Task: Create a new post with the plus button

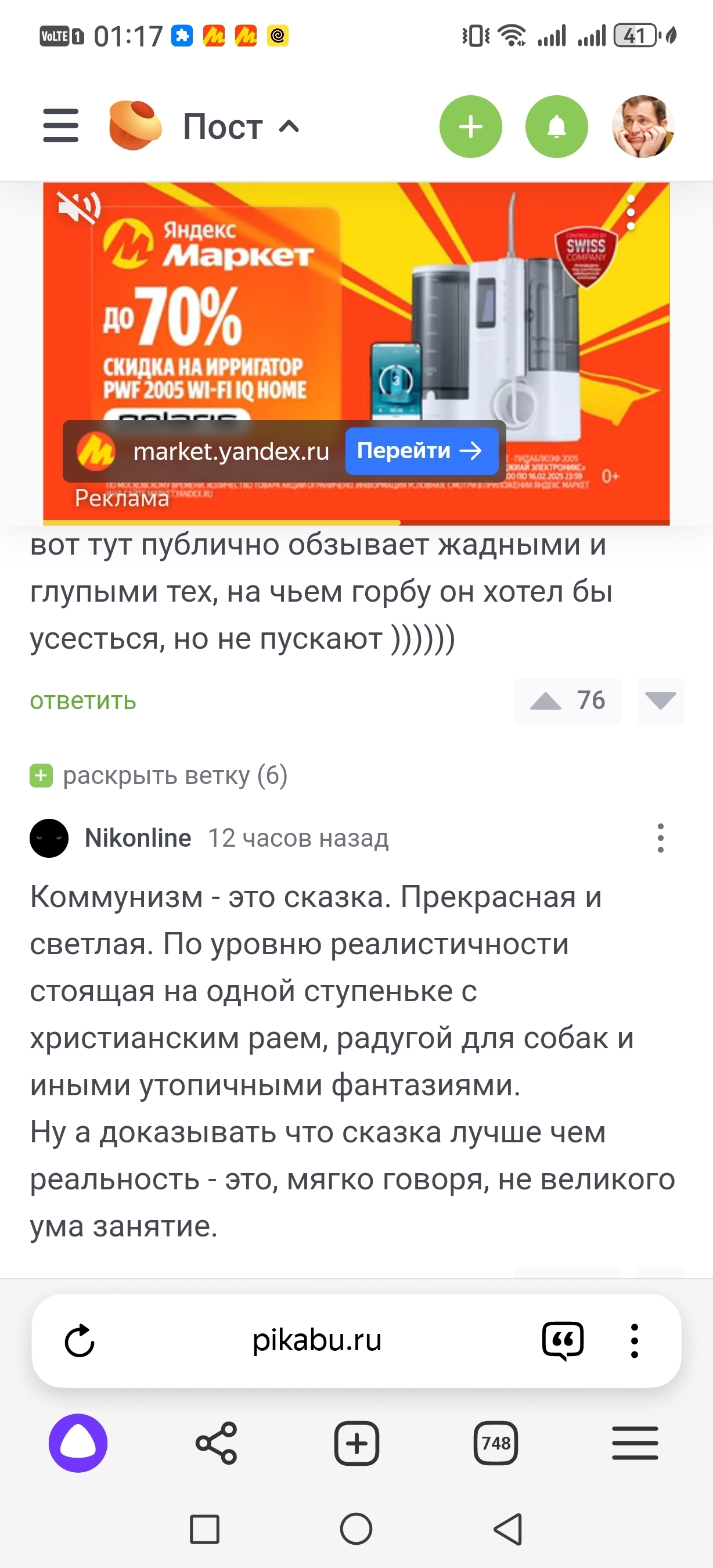Action: tap(470, 127)
